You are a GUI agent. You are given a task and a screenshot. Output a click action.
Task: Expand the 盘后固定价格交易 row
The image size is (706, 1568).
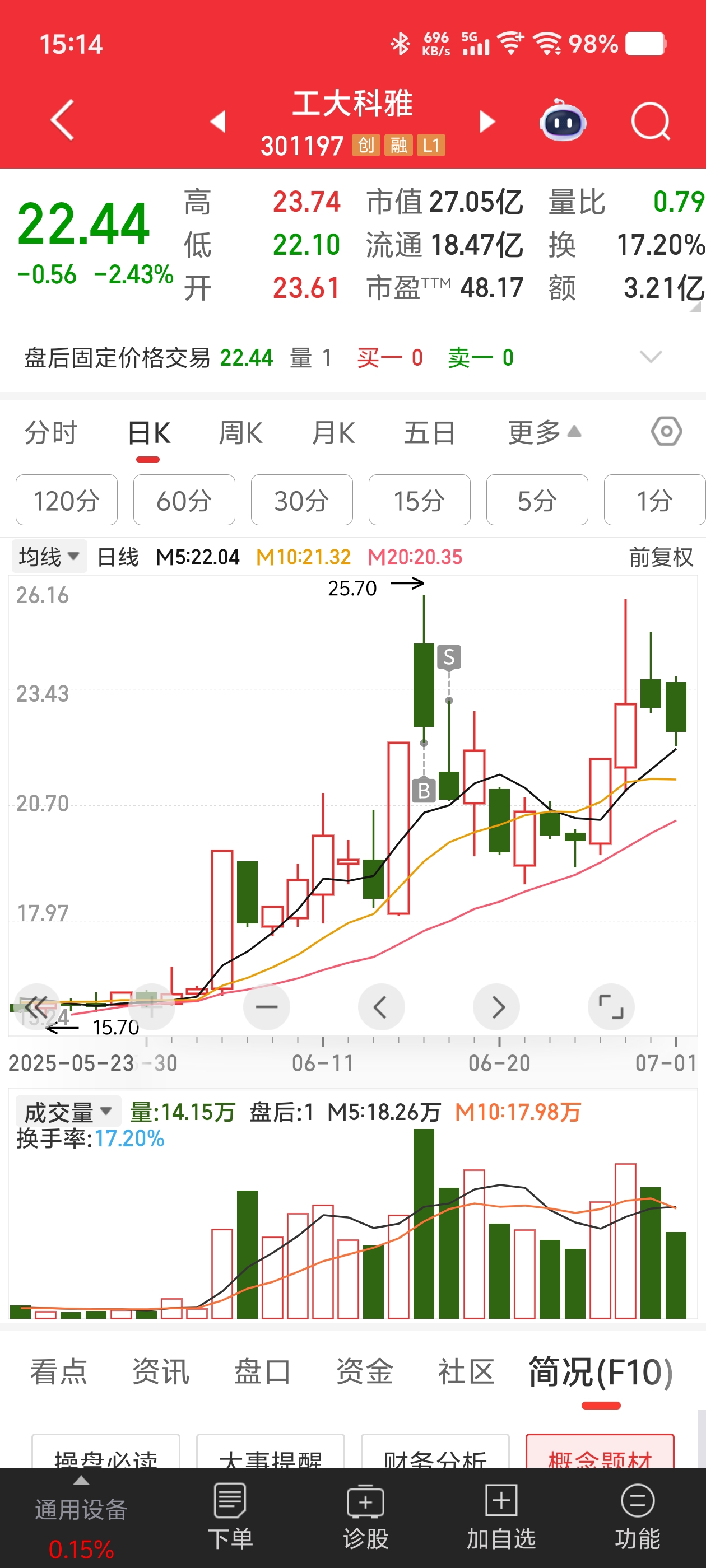[650, 357]
